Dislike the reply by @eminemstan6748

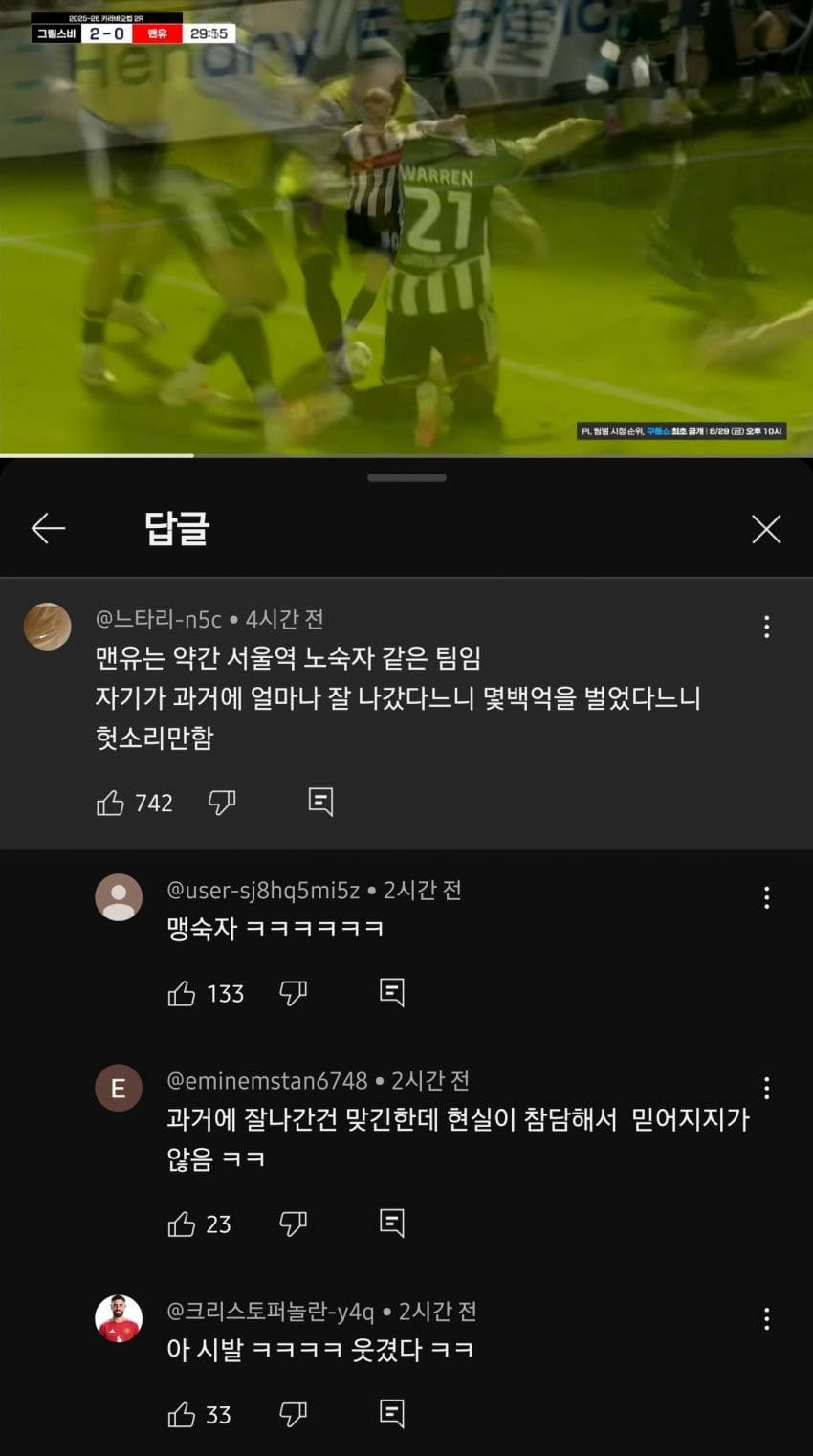(x=293, y=1224)
